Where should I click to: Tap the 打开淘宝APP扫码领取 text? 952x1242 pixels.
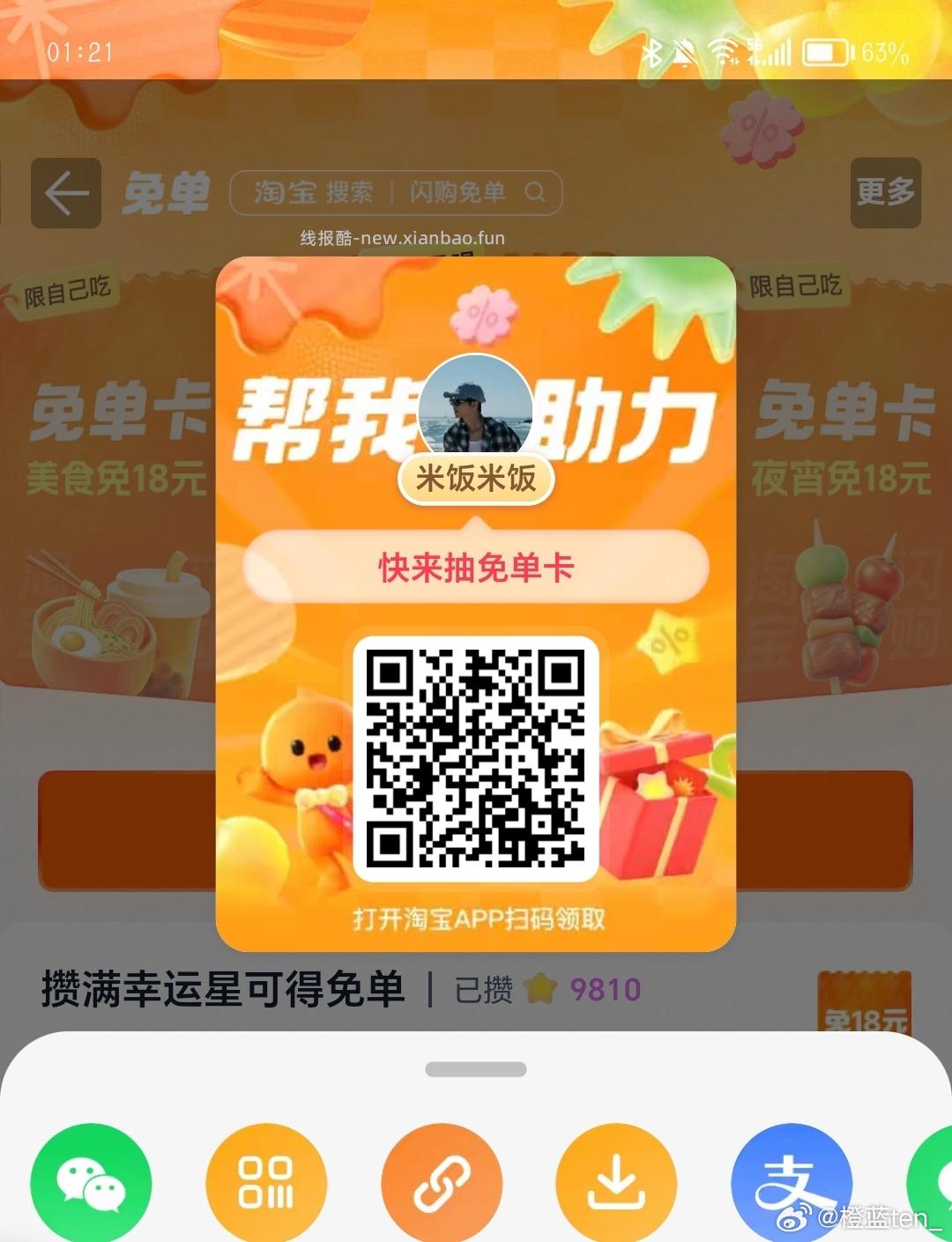point(476,918)
